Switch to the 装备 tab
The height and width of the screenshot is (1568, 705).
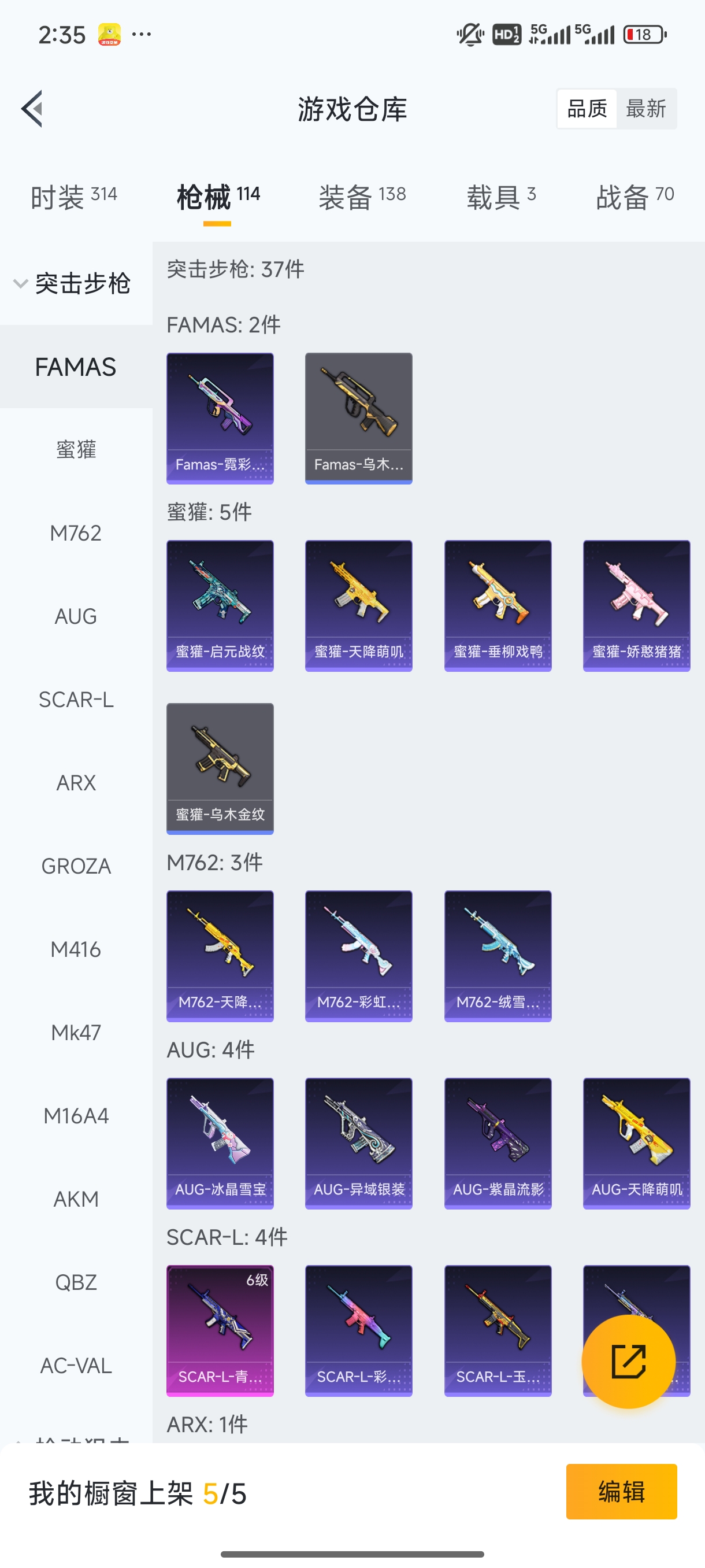[x=362, y=197]
